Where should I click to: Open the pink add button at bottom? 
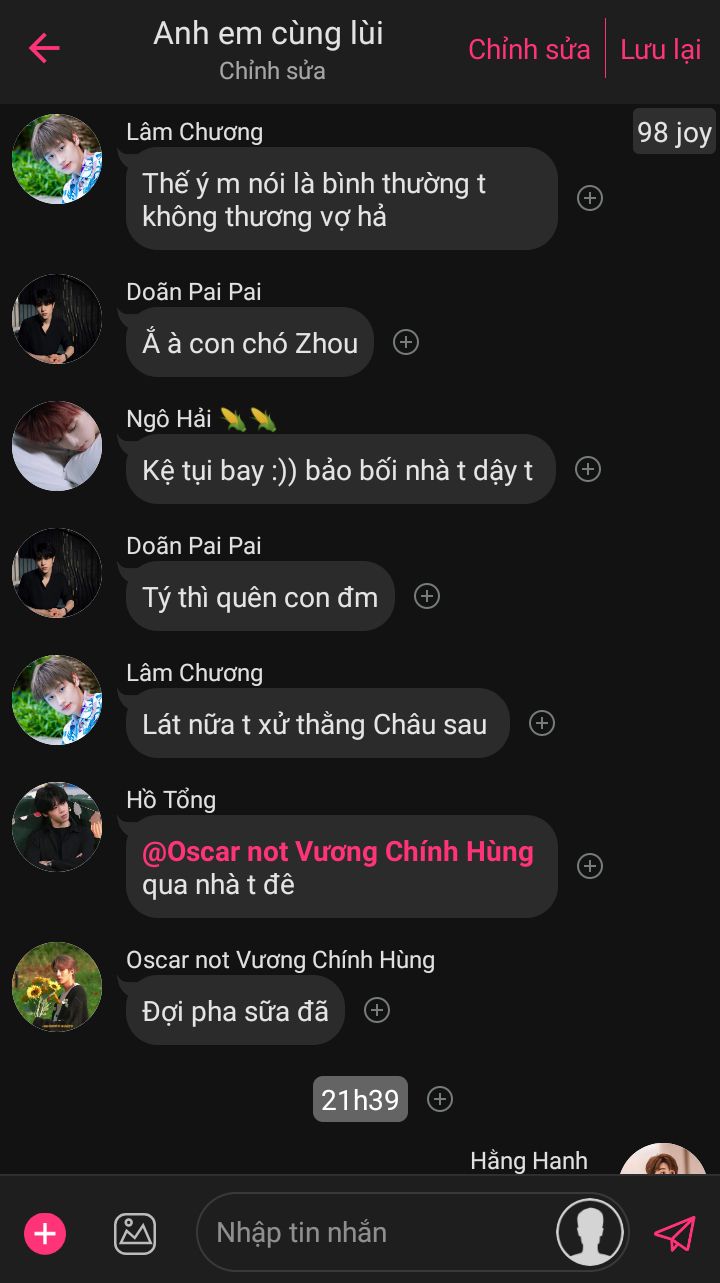point(45,1233)
